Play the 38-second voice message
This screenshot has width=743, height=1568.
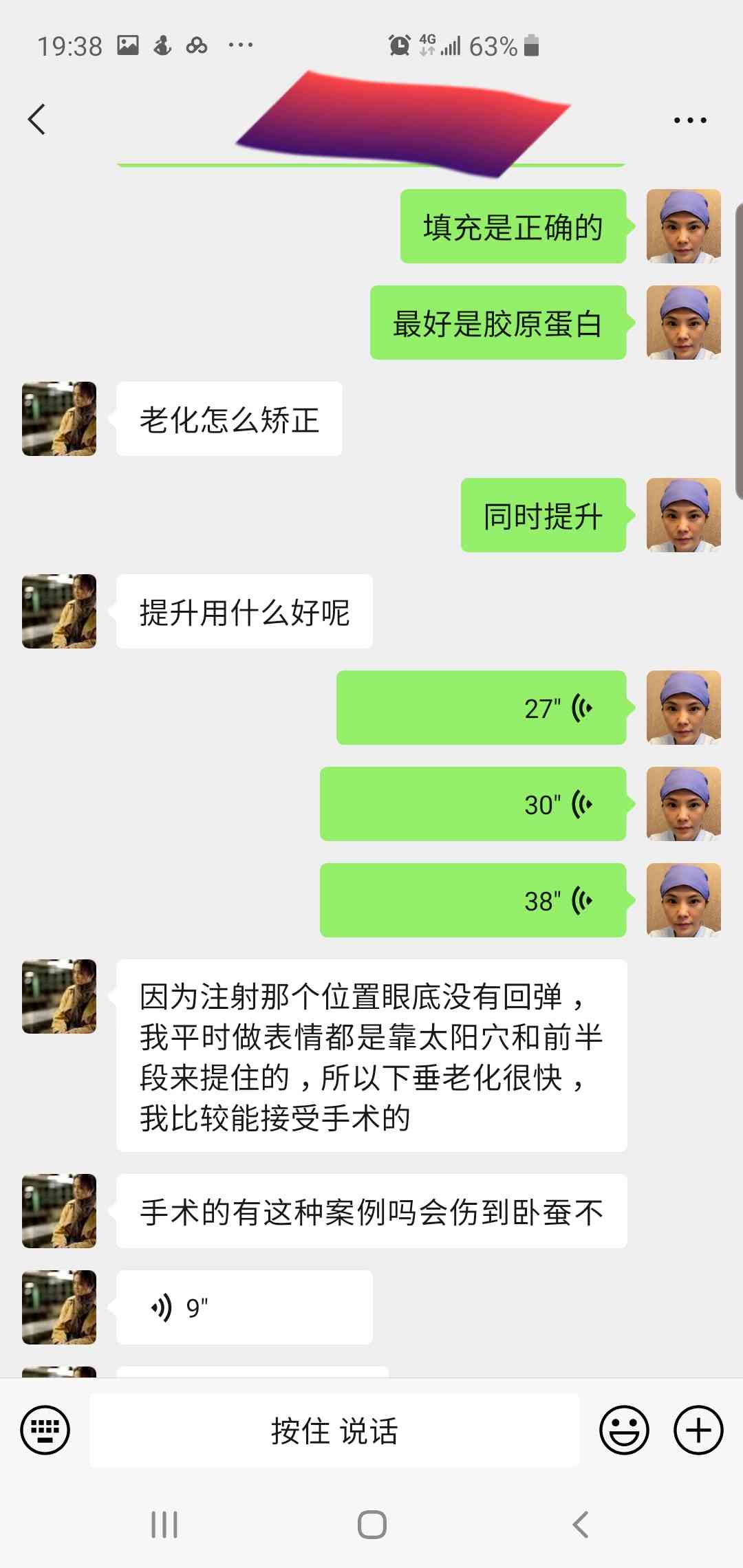(x=473, y=900)
